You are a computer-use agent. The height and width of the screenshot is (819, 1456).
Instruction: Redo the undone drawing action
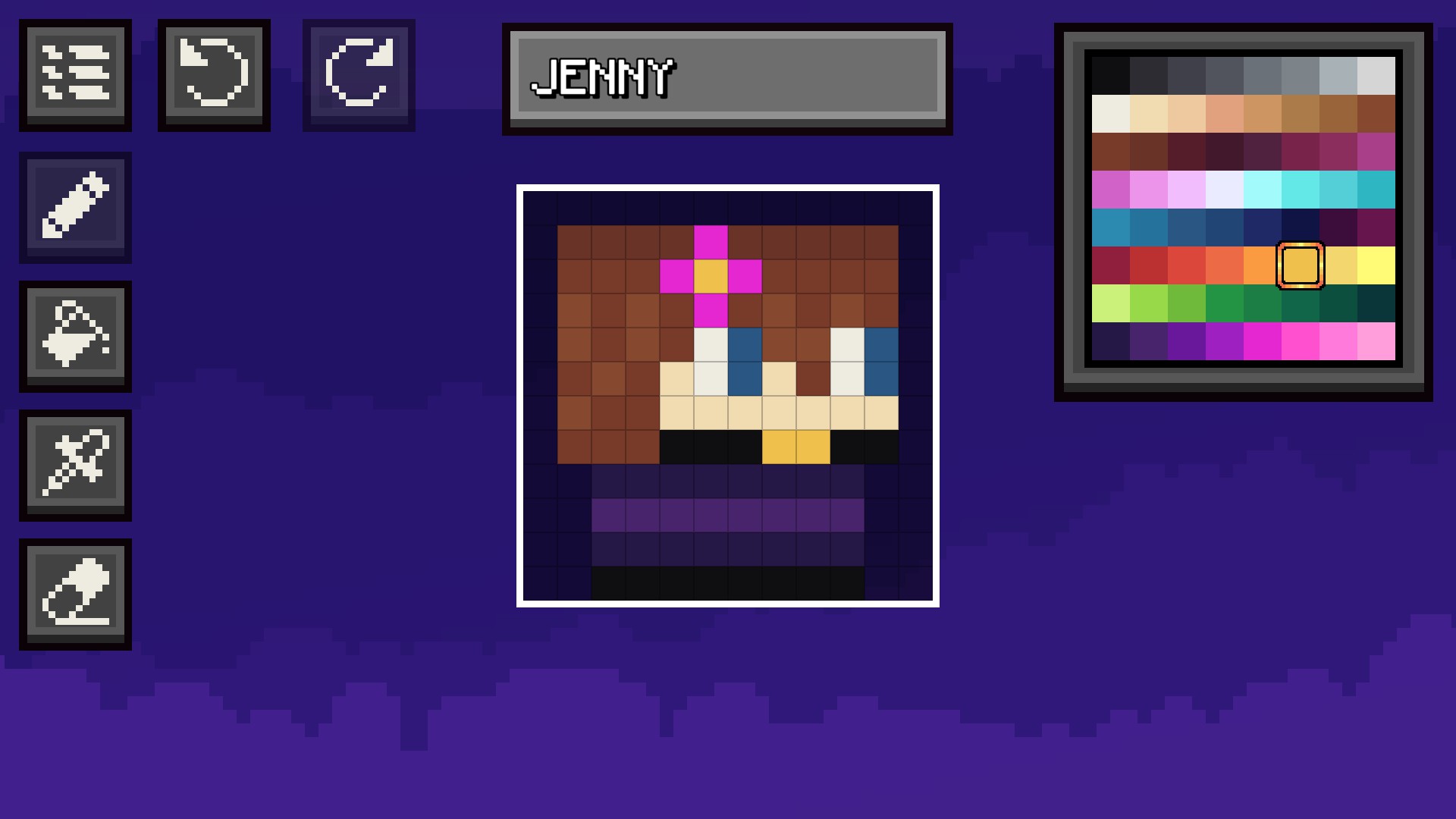pos(359,75)
